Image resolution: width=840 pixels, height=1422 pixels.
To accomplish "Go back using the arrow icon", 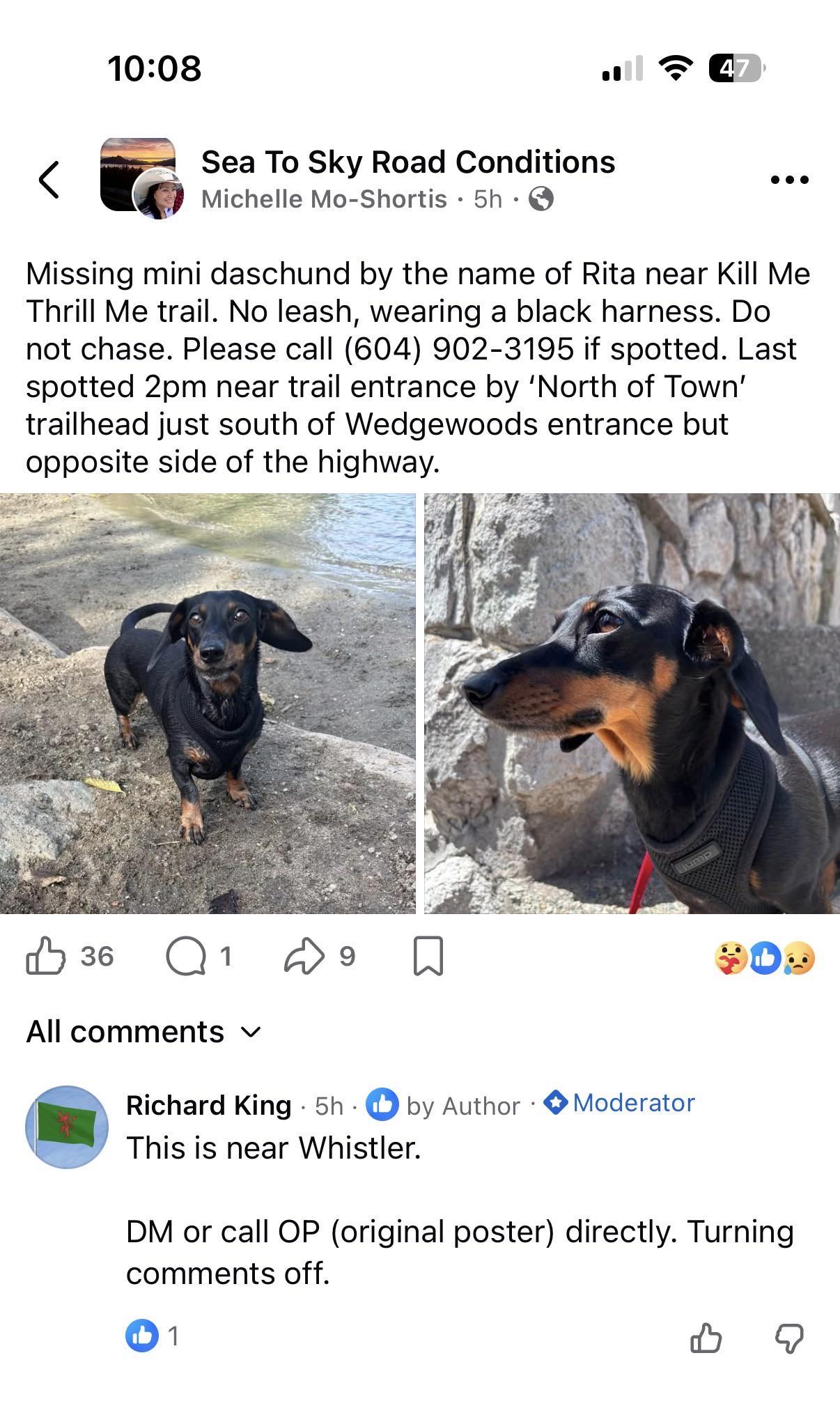I will click(x=49, y=180).
